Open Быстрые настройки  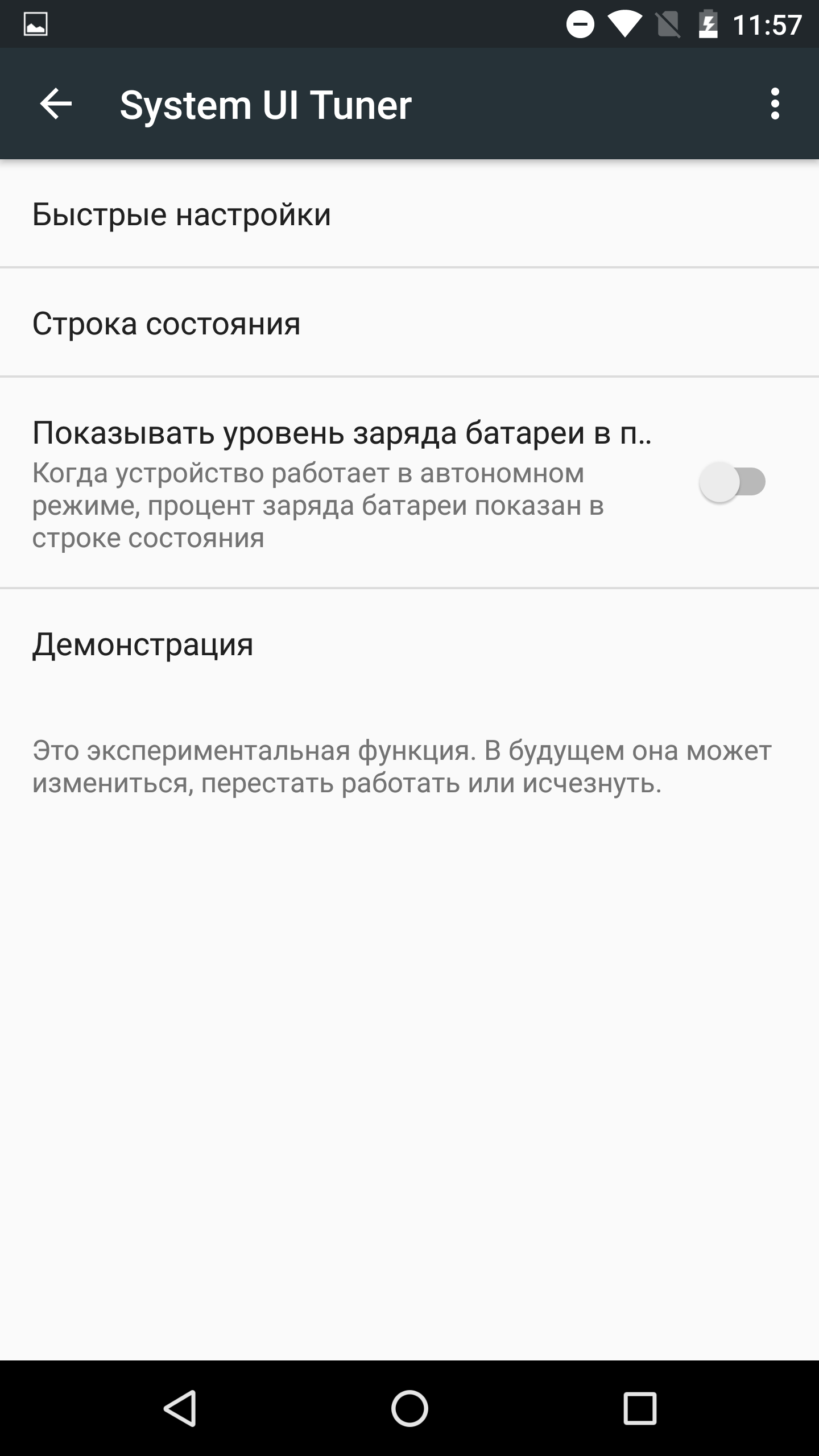point(409,214)
